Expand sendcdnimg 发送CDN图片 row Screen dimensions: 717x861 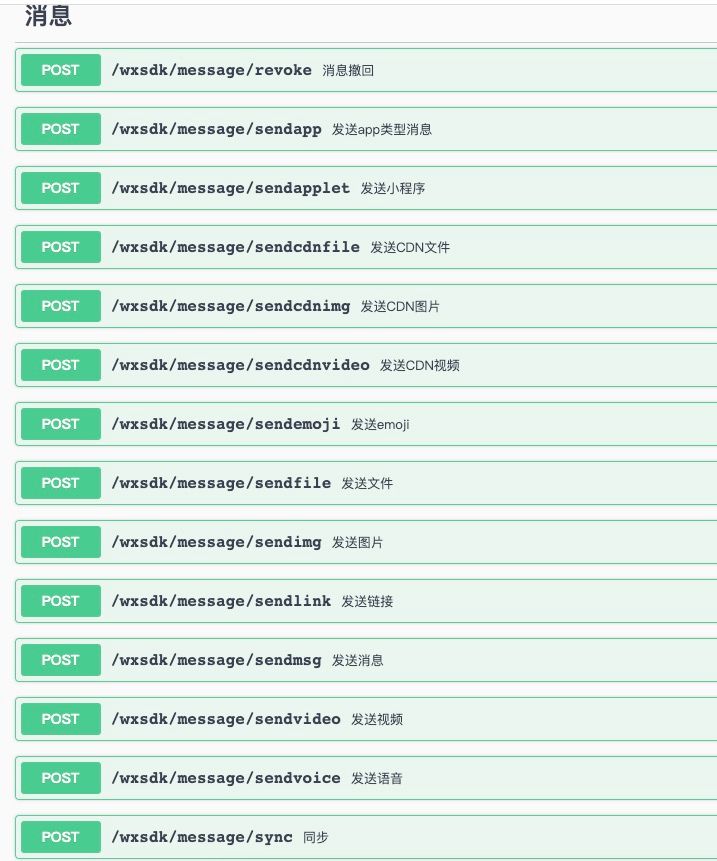click(230, 306)
